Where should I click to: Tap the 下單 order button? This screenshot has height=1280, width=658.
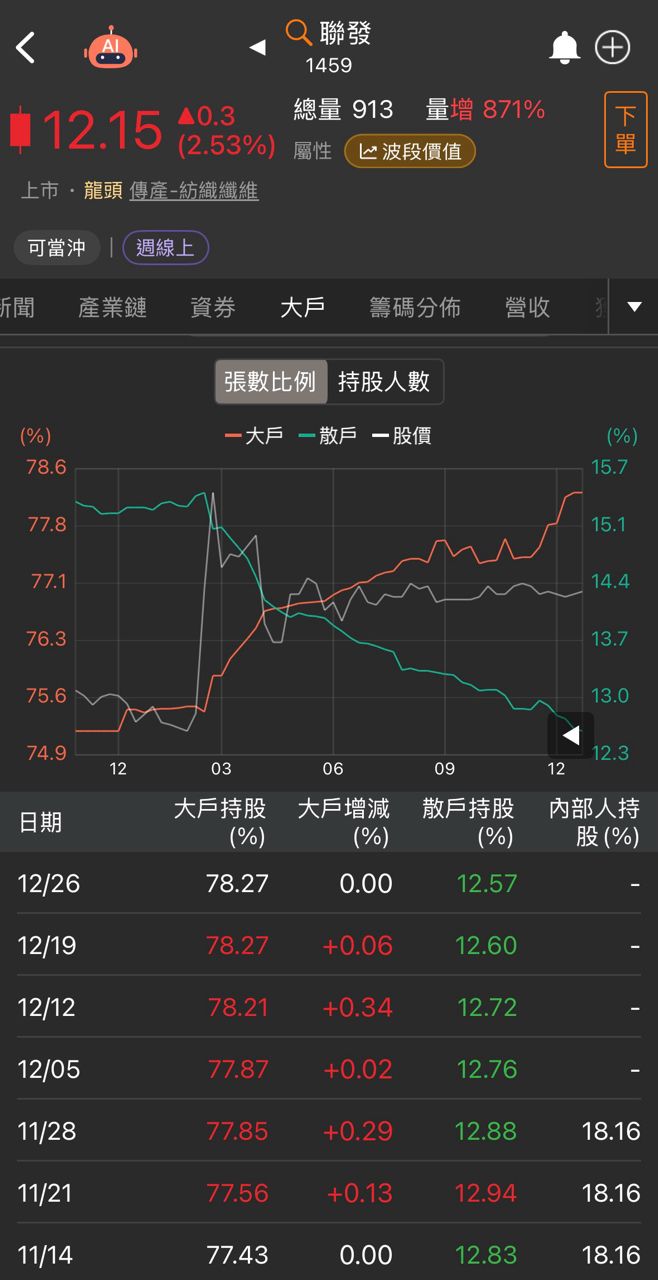(625, 130)
